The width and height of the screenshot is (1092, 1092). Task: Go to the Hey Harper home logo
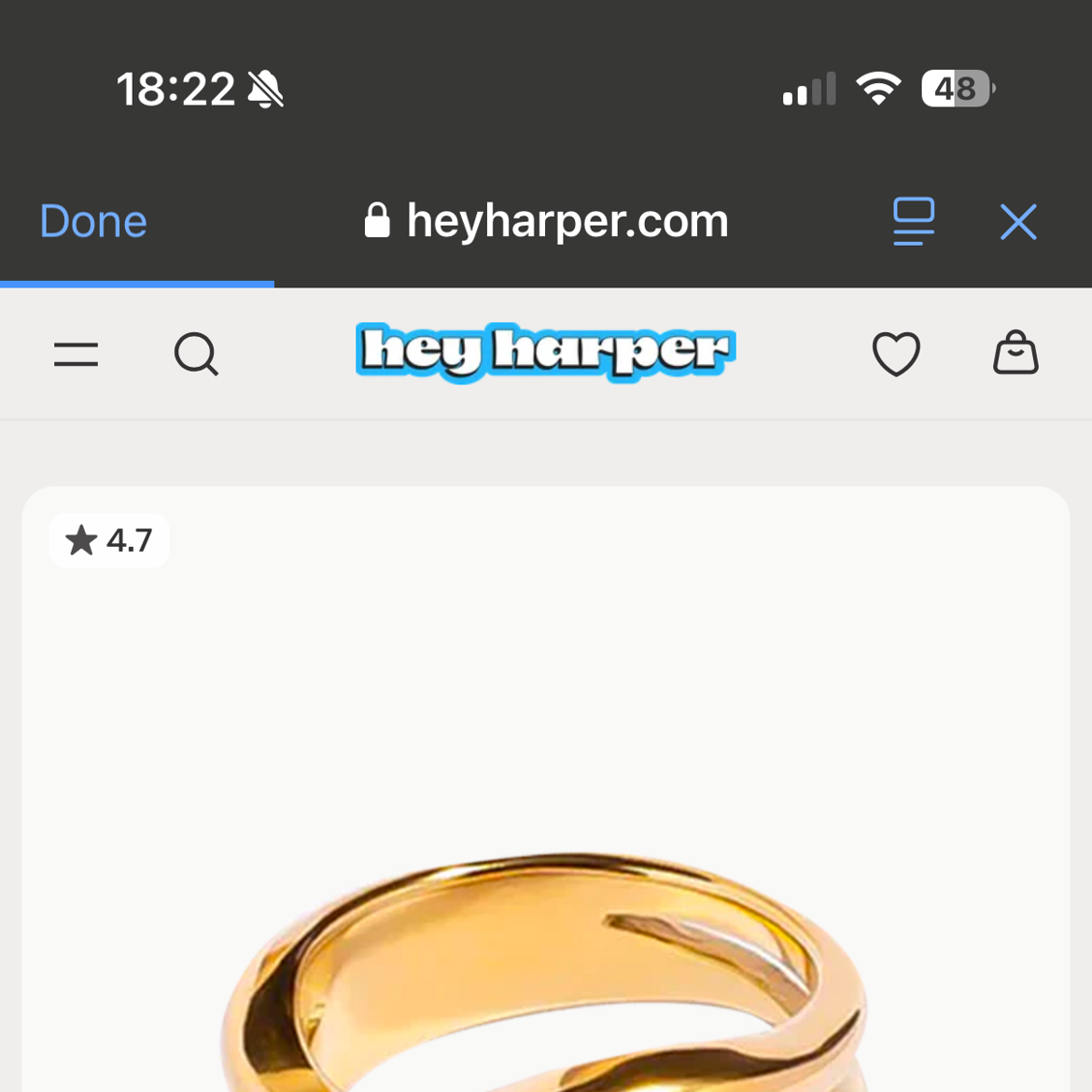546,352
